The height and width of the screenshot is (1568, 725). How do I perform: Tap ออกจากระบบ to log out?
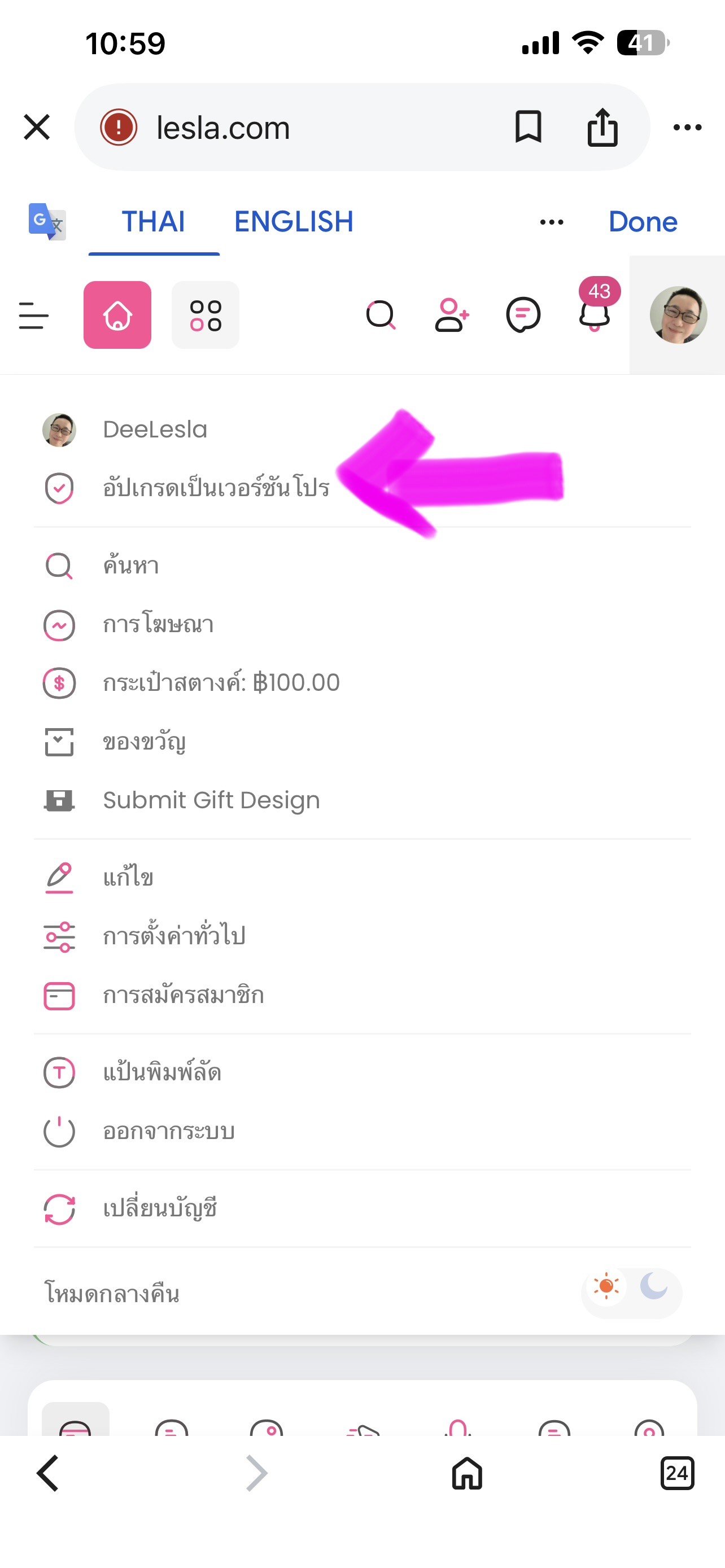pos(169,1132)
